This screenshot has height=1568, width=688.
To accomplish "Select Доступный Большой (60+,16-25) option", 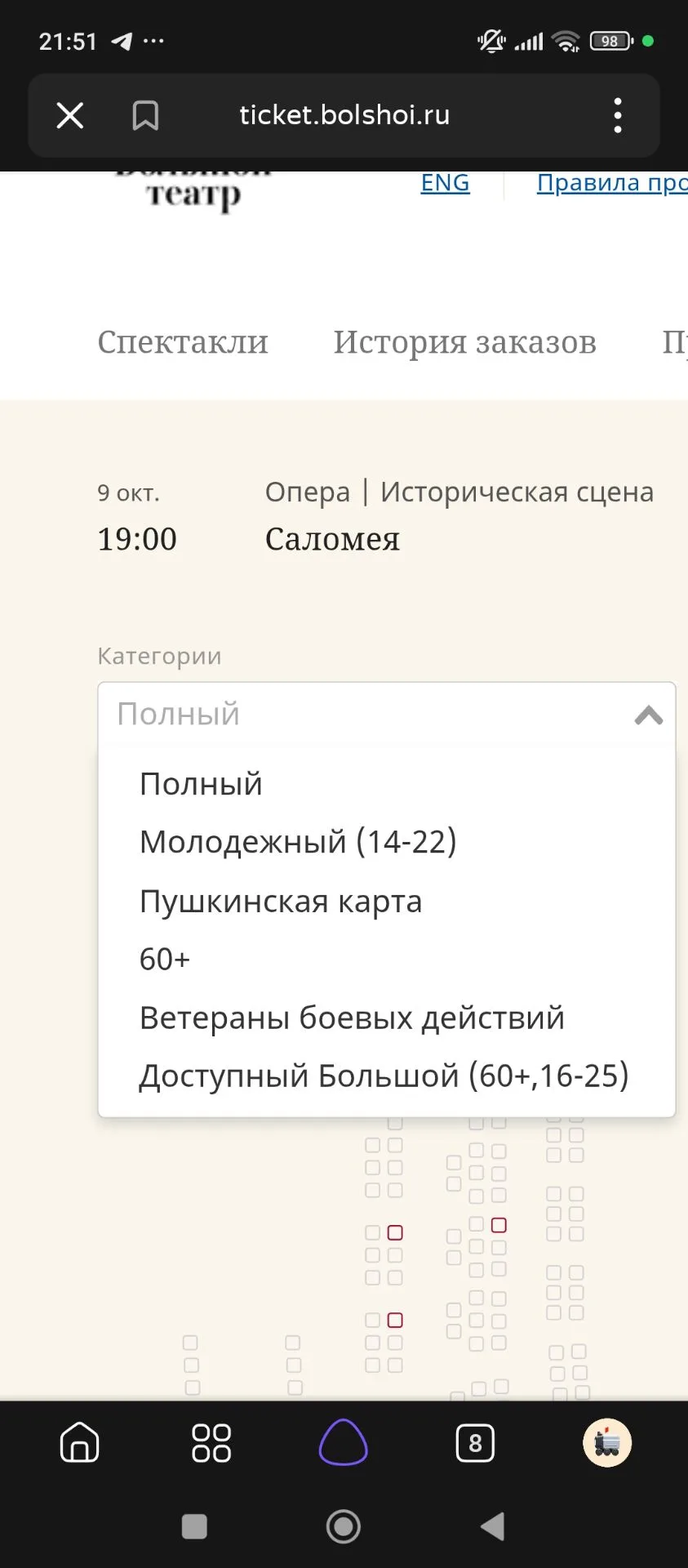I will (x=384, y=1076).
